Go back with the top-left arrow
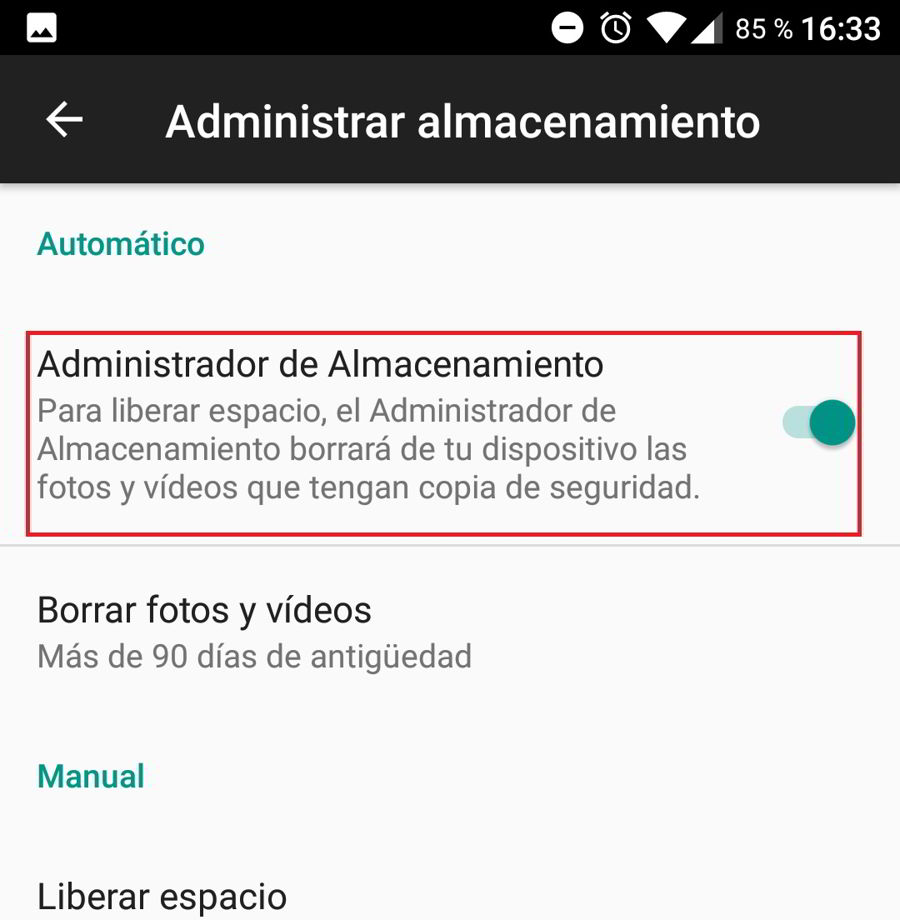Viewport: 900px width, 920px height. click(x=64, y=120)
